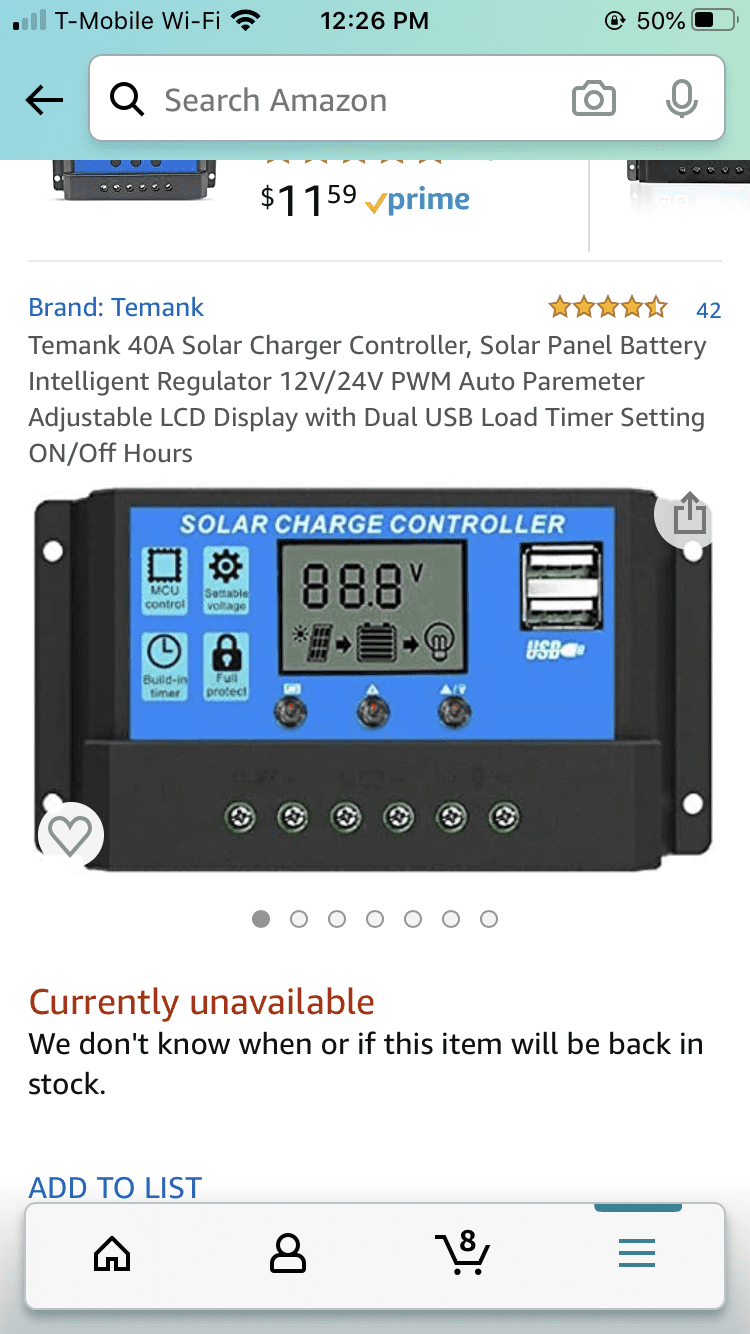Start voice search with the microphone
Viewport: 750px width, 1334px height.
tap(681, 100)
